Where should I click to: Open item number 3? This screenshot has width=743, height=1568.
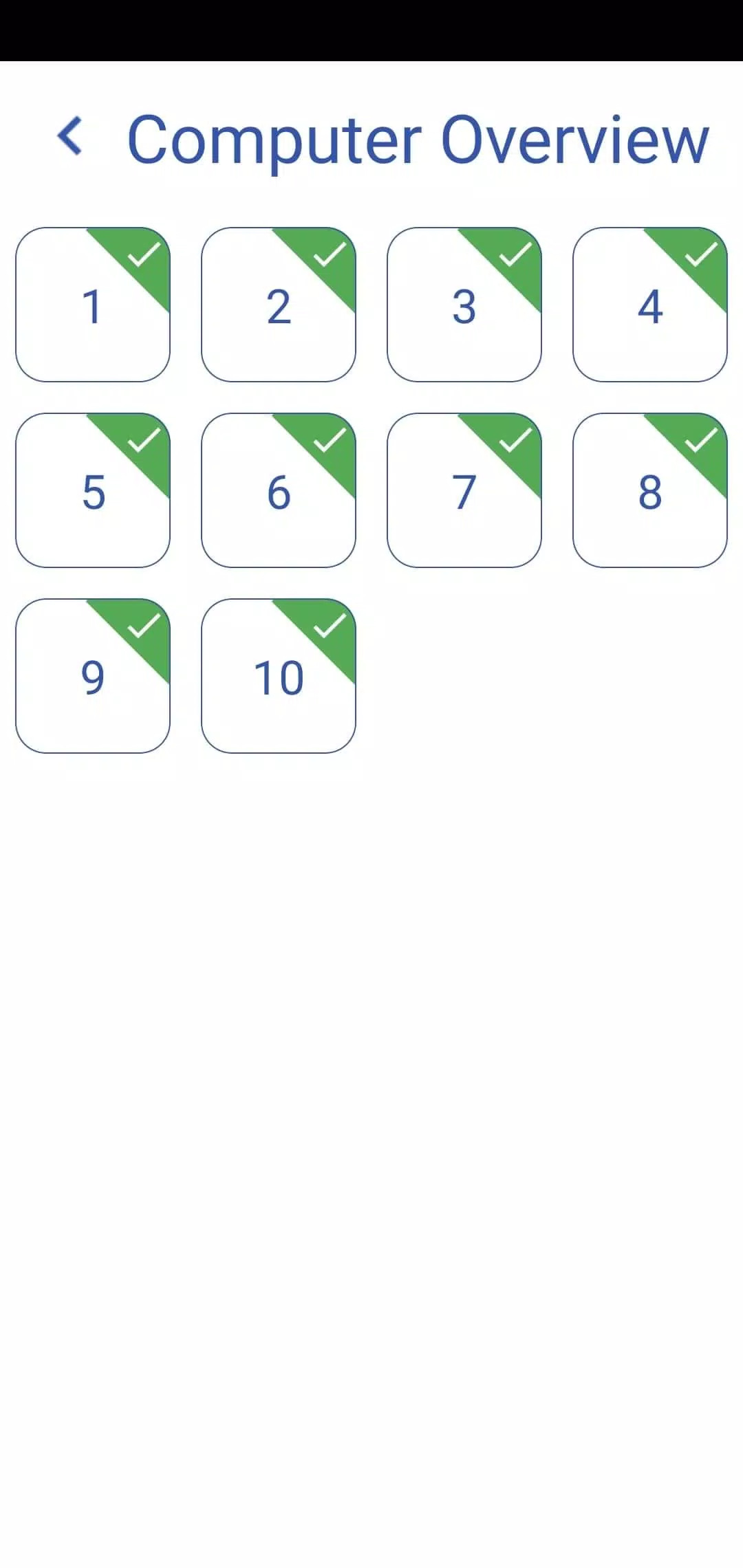click(464, 305)
